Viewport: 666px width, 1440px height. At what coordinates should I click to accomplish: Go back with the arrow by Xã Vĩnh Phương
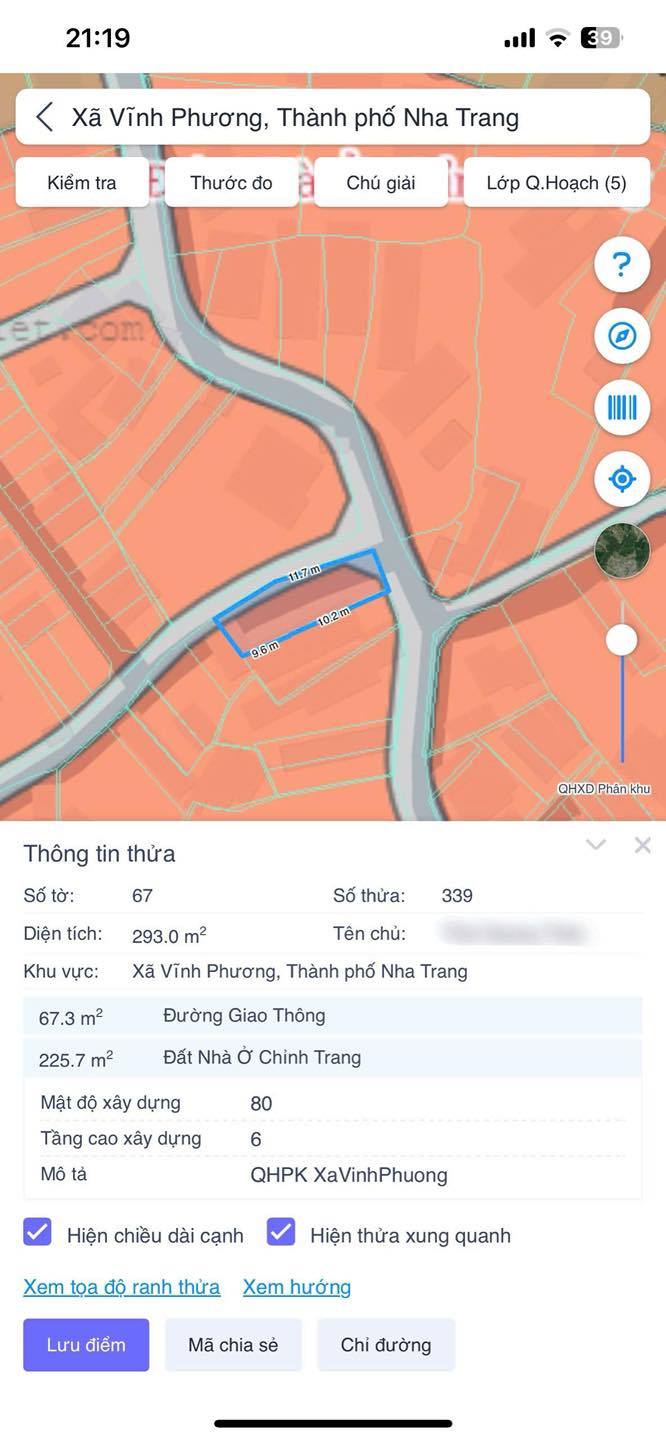(x=44, y=117)
